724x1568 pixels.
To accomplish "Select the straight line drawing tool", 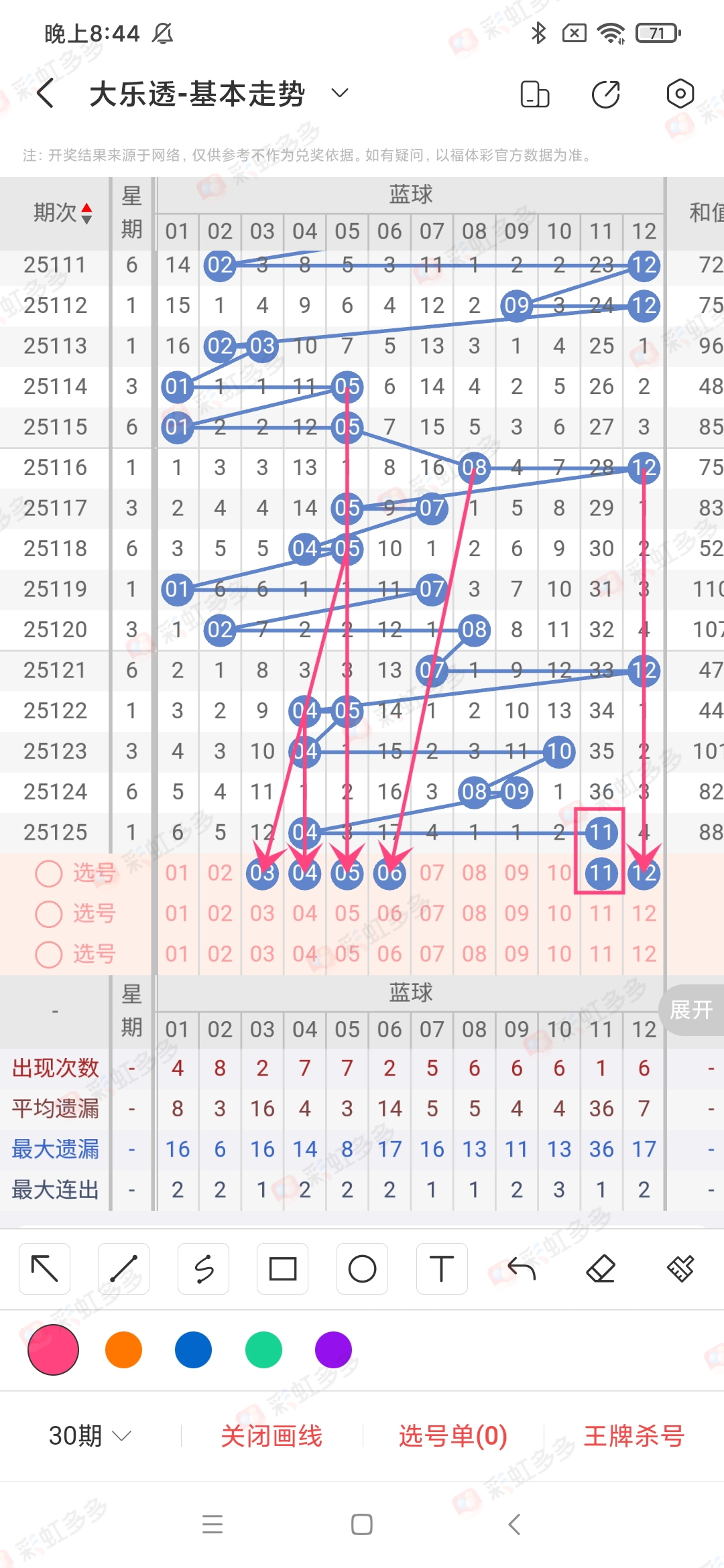I will tap(124, 1268).
